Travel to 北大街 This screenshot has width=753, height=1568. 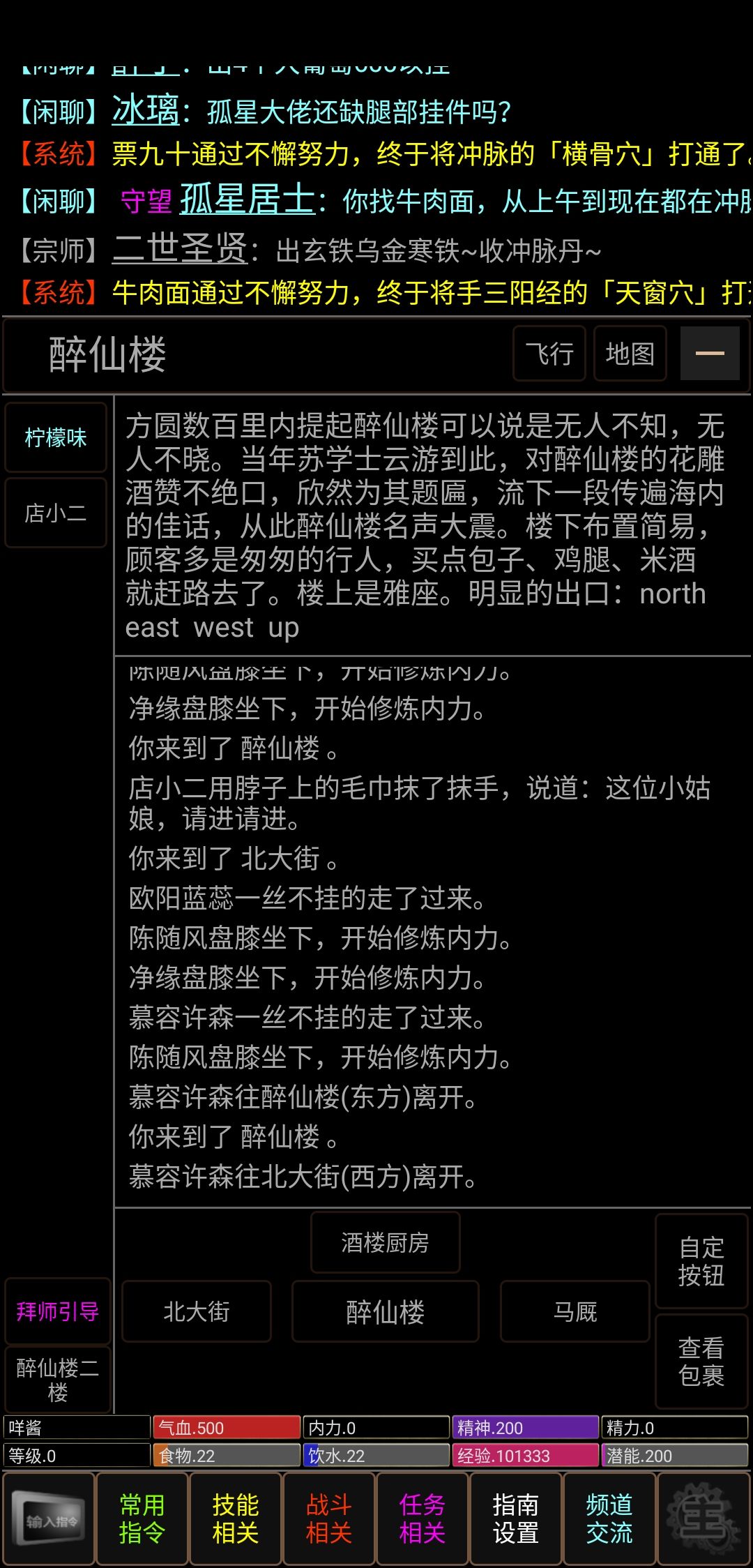tap(196, 1312)
